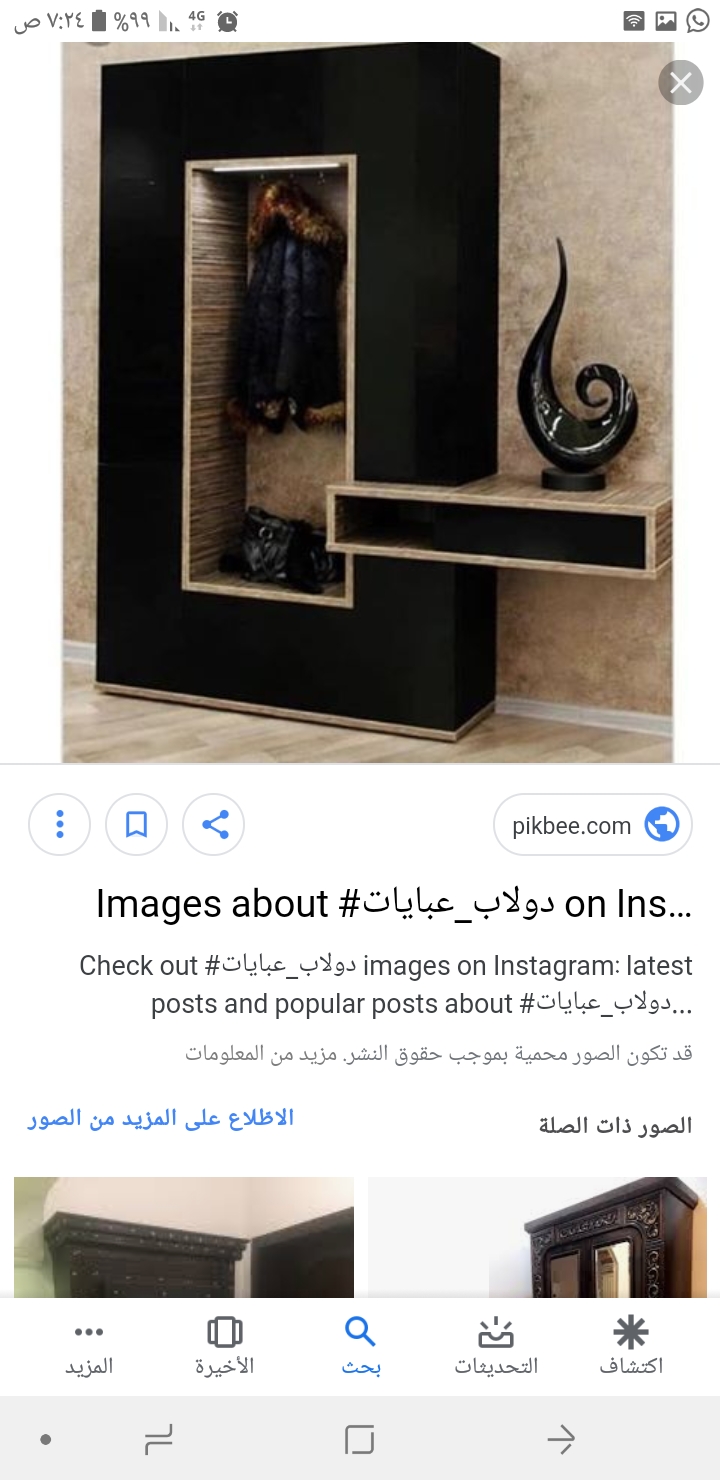The image size is (720, 1480).
Task: Open the المزيد tab
Action: (x=90, y=1346)
